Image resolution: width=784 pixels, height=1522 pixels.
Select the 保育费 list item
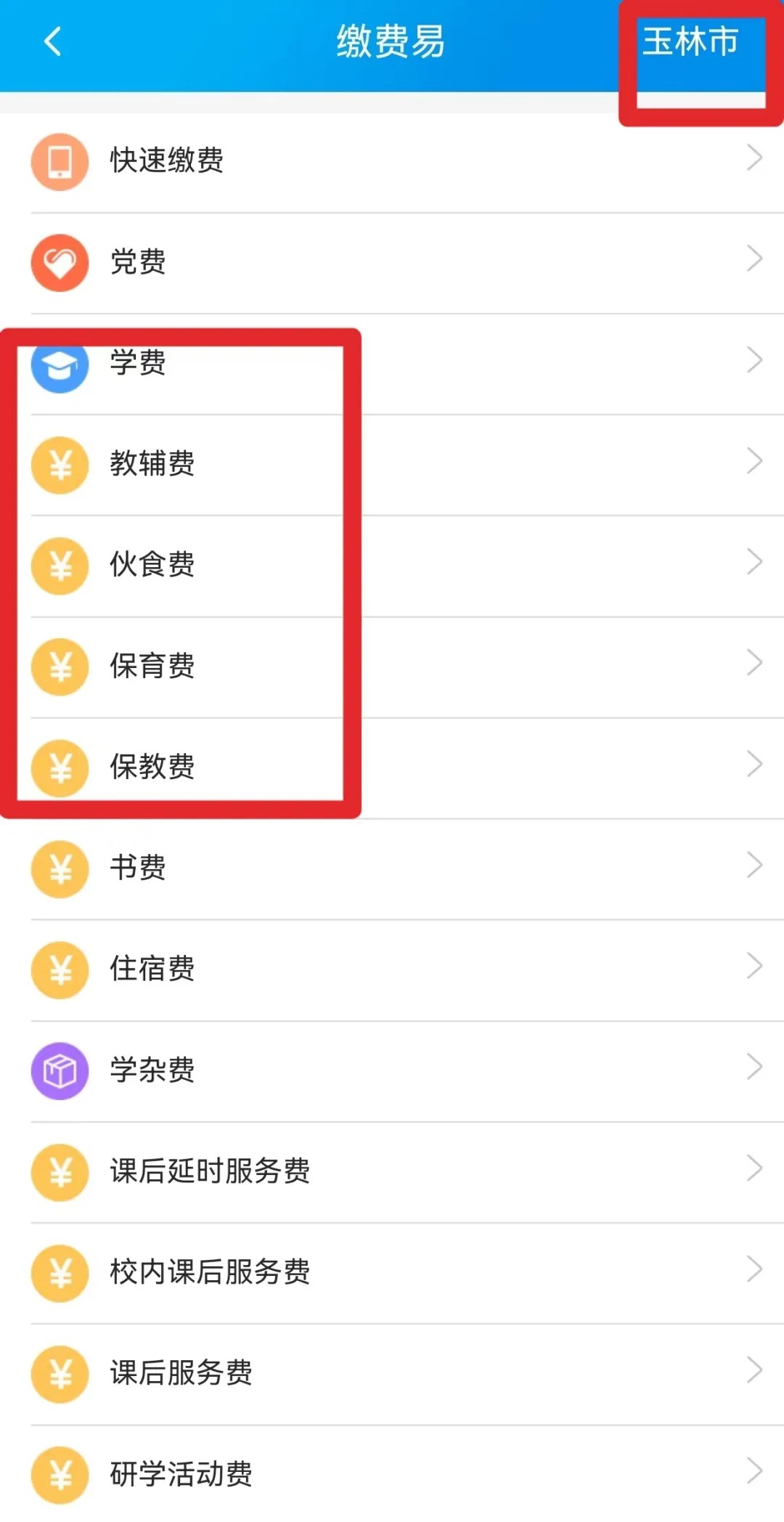(290, 667)
